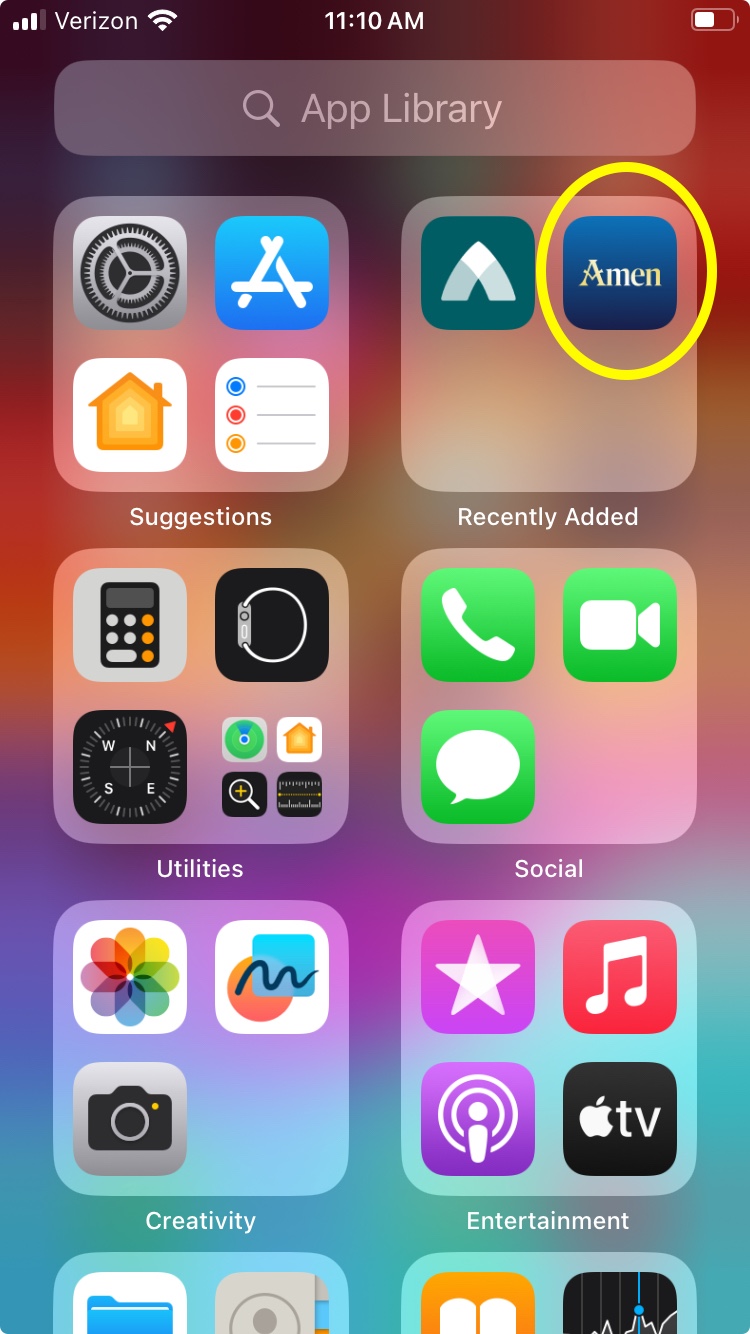This screenshot has height=1334, width=750.
Task: Open the Apple TV app
Action: coord(620,1119)
